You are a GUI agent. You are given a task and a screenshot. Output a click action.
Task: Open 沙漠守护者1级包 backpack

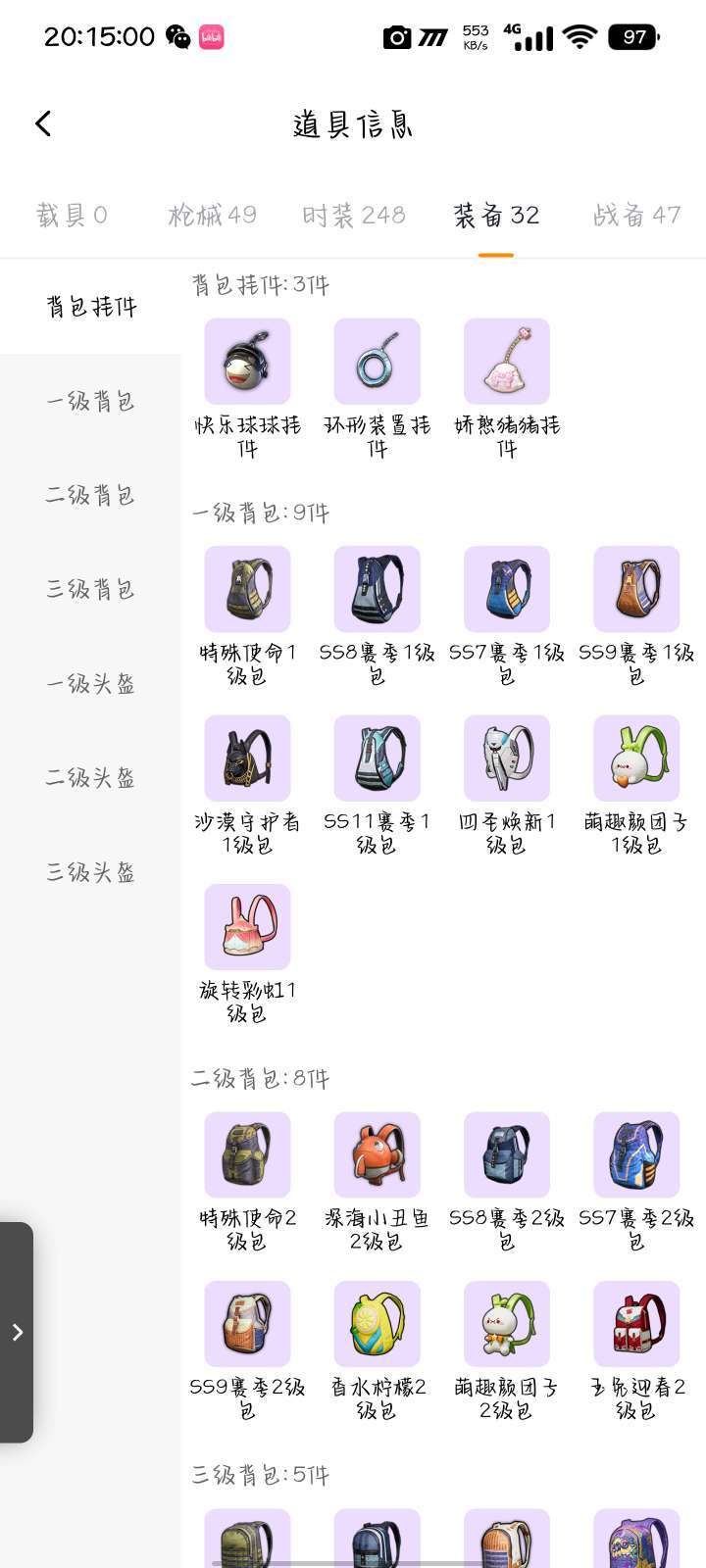[x=247, y=759]
